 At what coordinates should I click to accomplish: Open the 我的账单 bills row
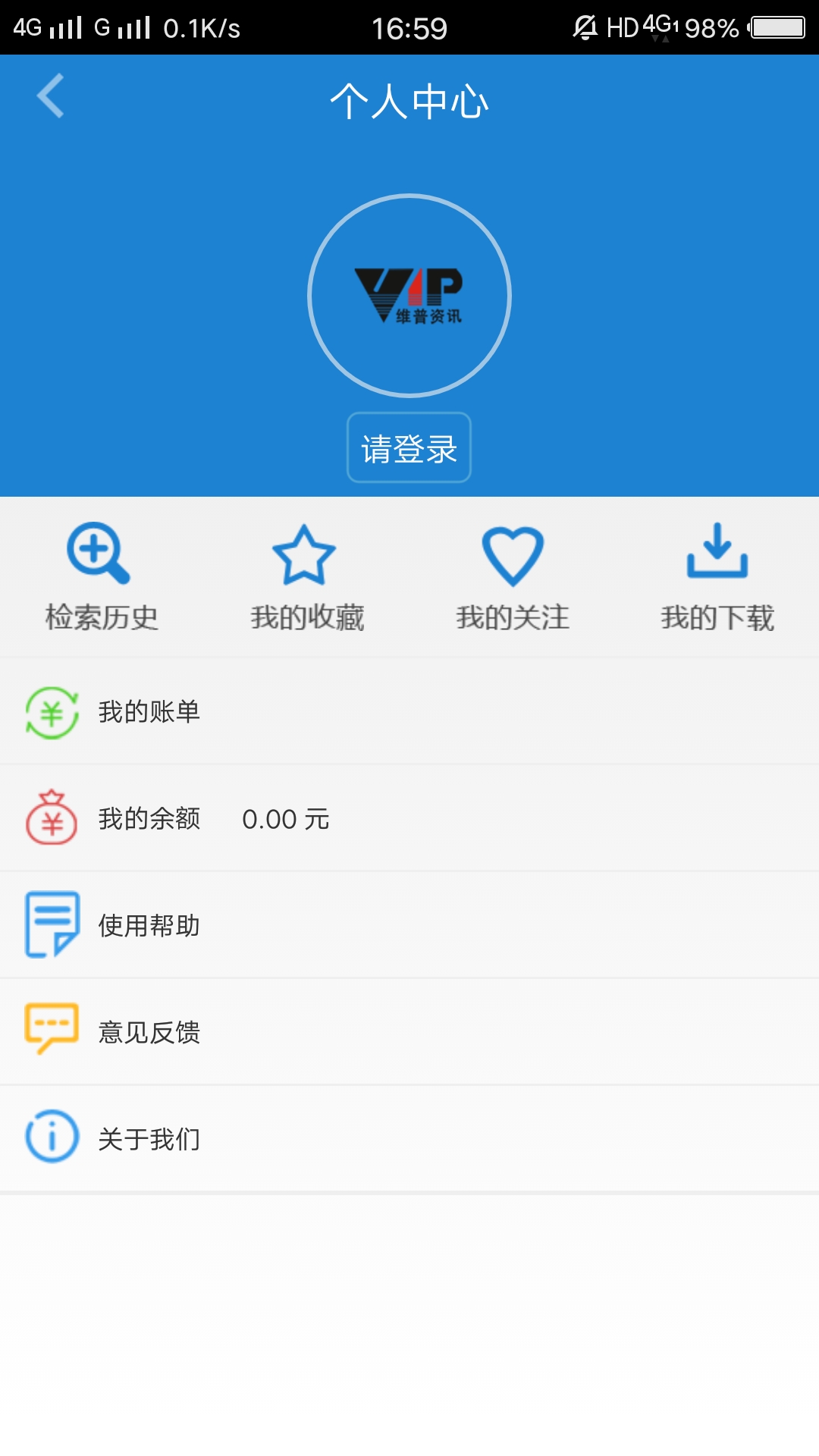pyautogui.click(x=409, y=711)
